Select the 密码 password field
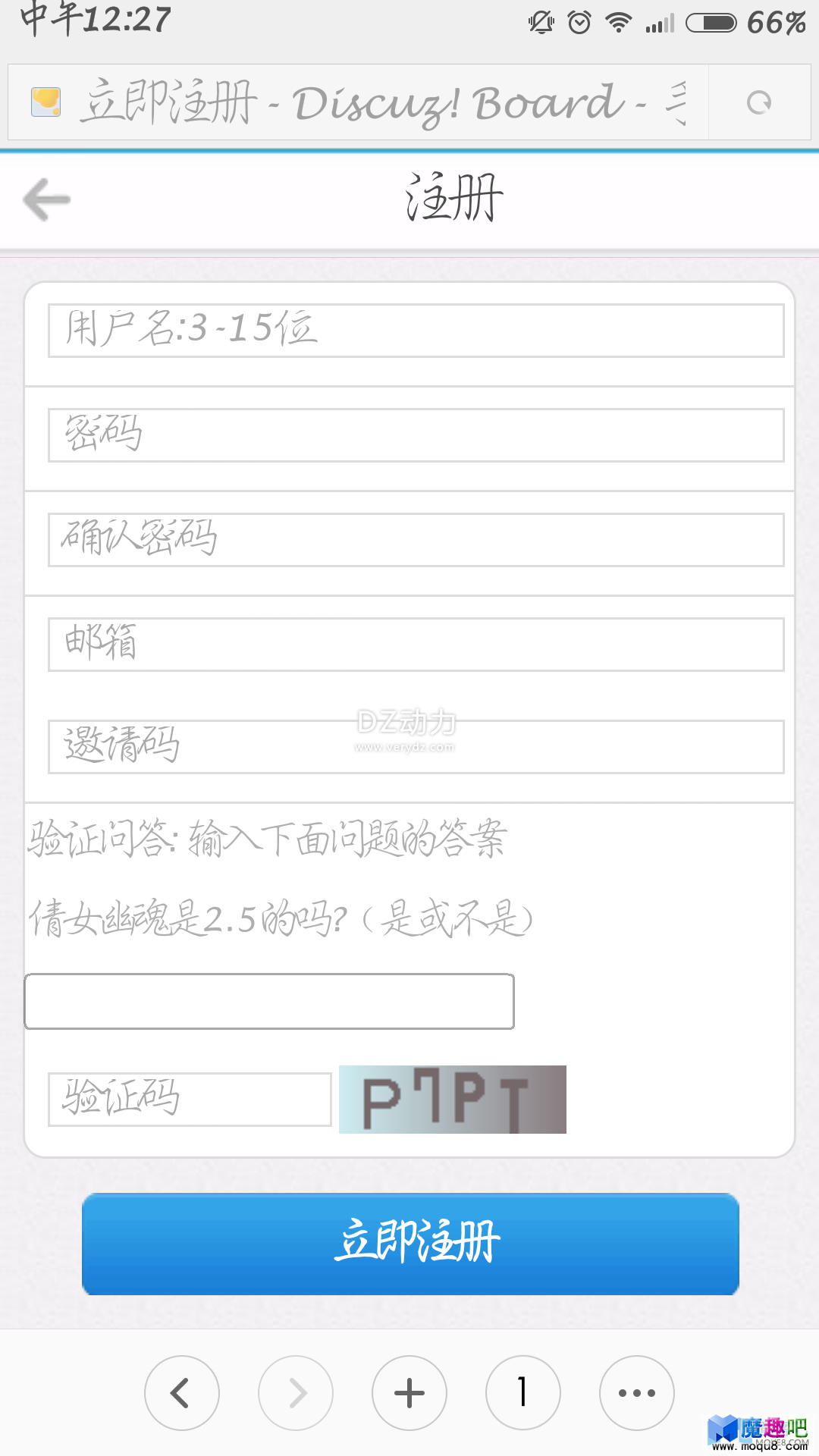The image size is (819, 1456). click(416, 435)
